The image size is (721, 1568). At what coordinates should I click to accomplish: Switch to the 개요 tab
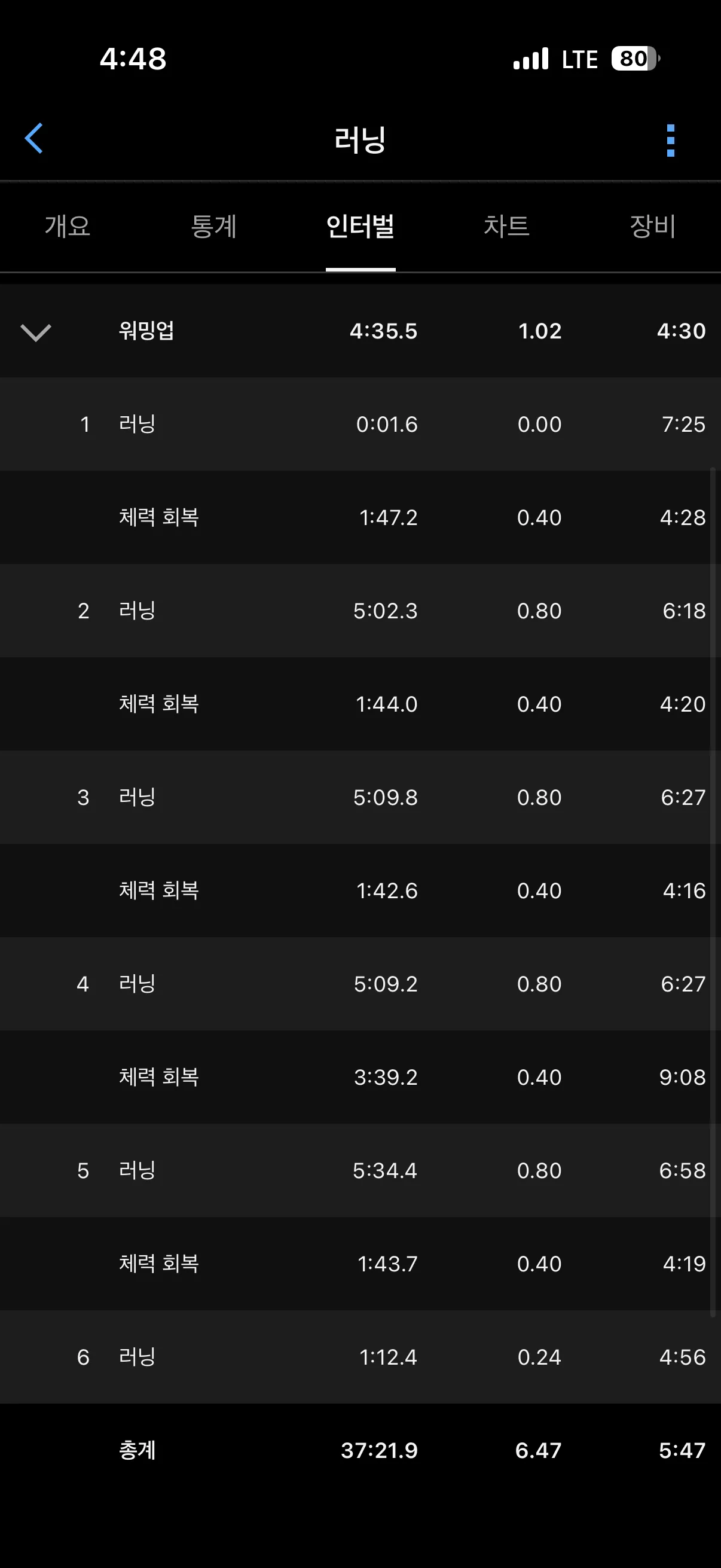click(68, 227)
